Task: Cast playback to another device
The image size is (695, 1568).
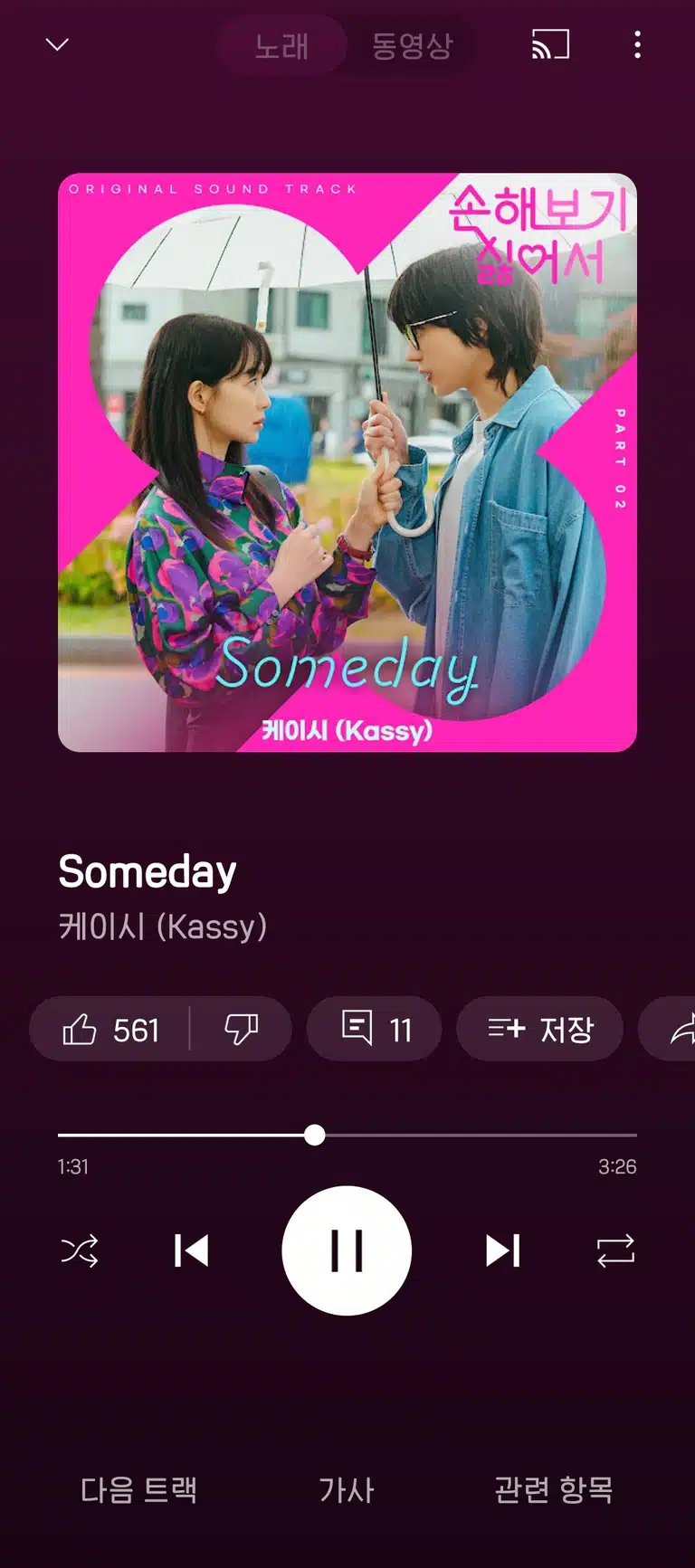Action: (x=550, y=44)
